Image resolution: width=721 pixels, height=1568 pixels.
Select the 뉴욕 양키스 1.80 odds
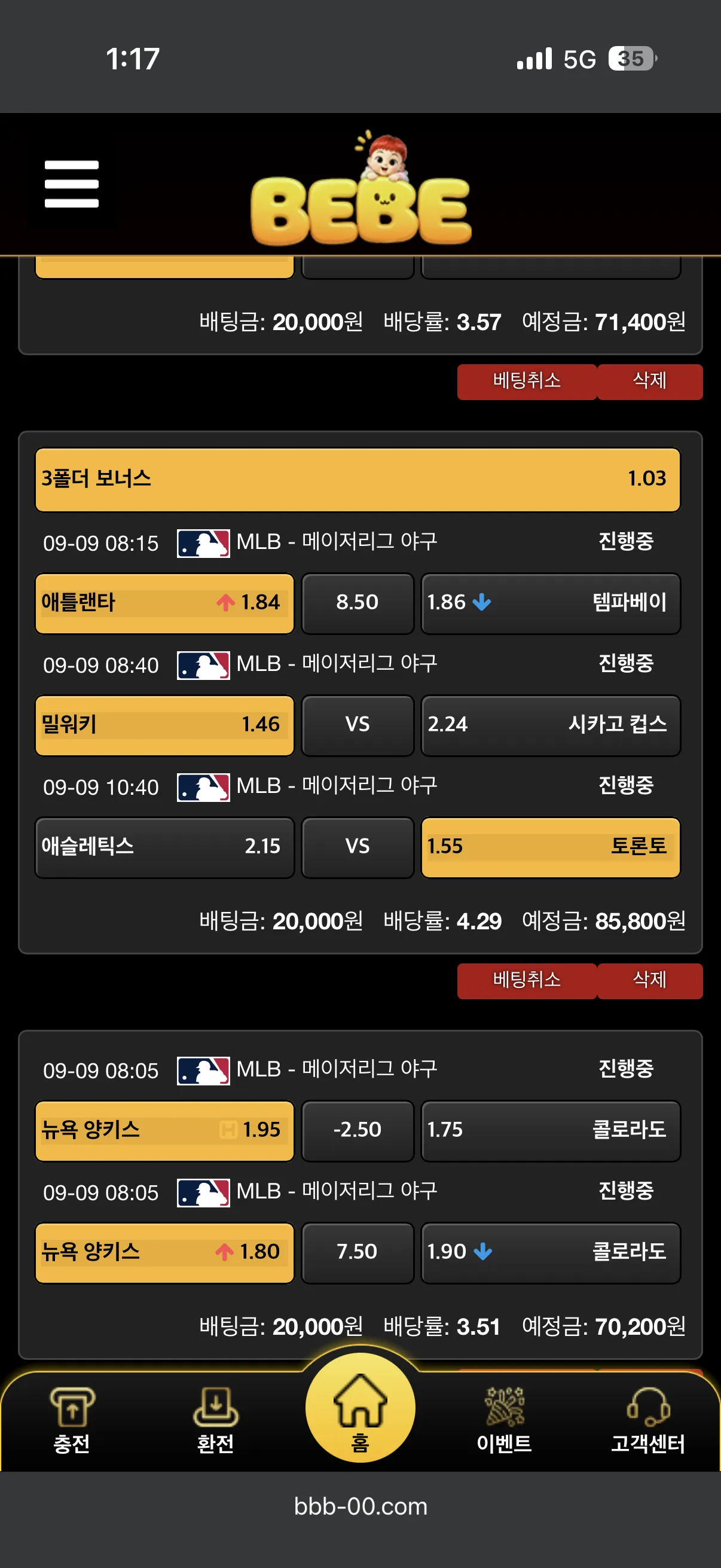click(164, 1252)
